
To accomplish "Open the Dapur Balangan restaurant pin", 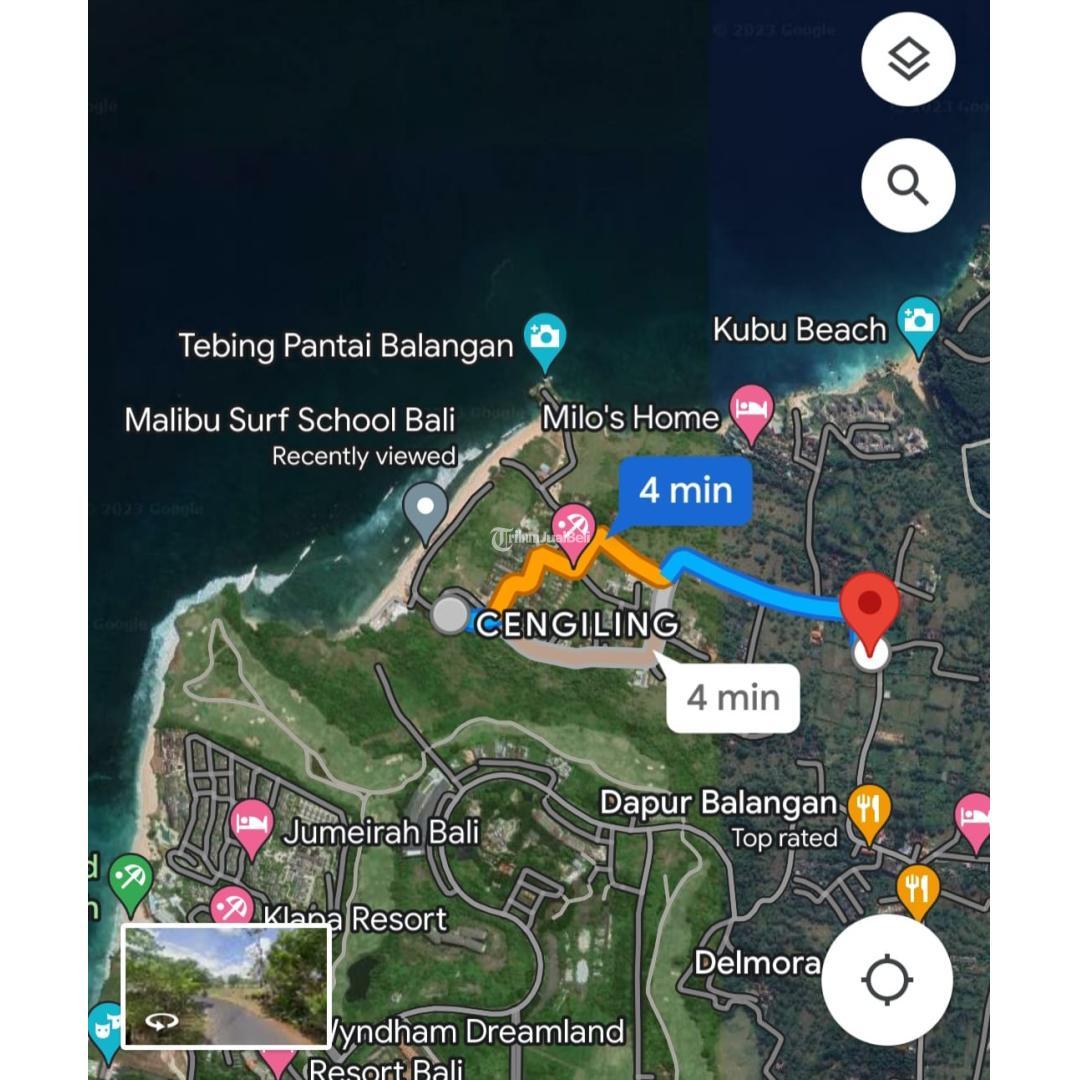I will pos(868,809).
